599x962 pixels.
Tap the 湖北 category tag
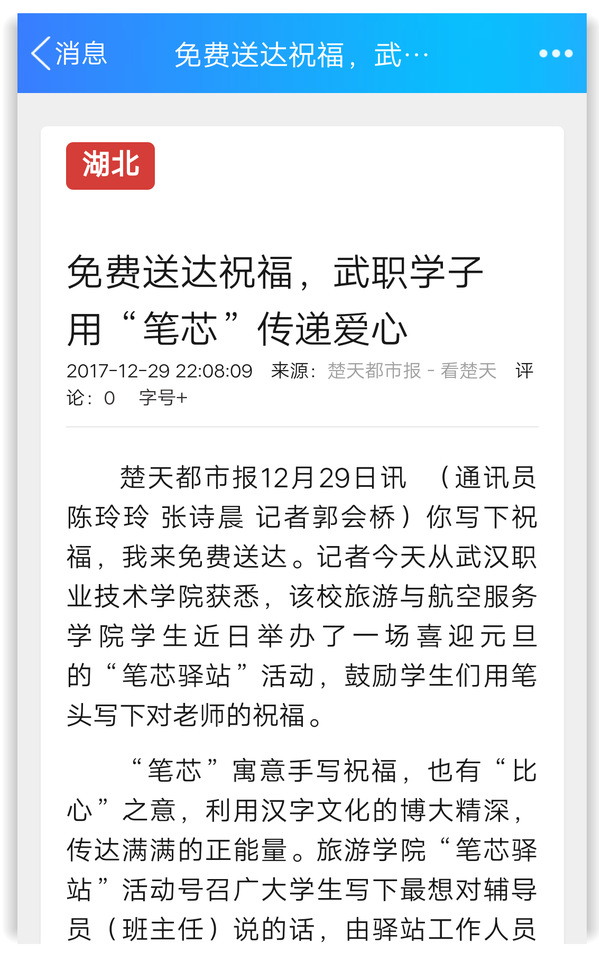pos(110,166)
